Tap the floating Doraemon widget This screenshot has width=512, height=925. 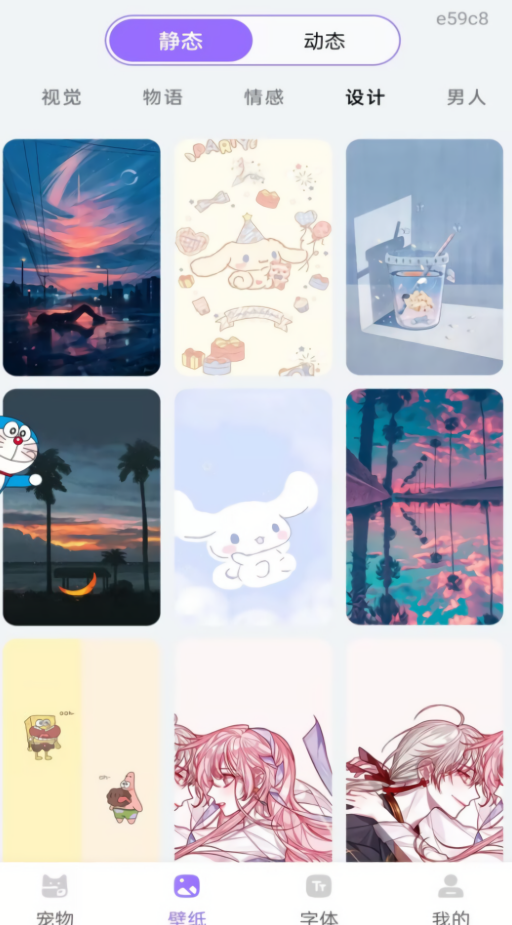point(18,453)
